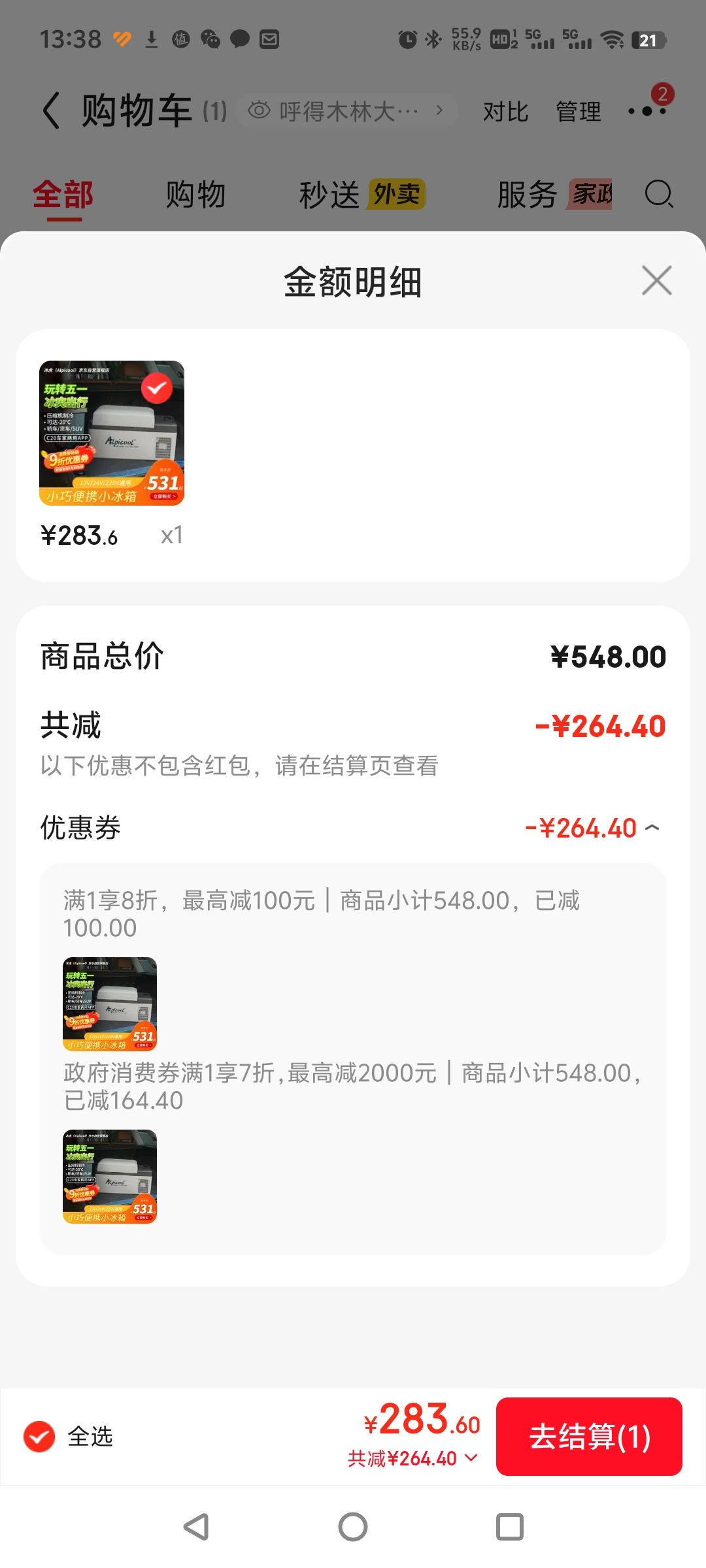The image size is (706, 1568).
Task: Go back from the 购物车 page
Action: point(51,110)
